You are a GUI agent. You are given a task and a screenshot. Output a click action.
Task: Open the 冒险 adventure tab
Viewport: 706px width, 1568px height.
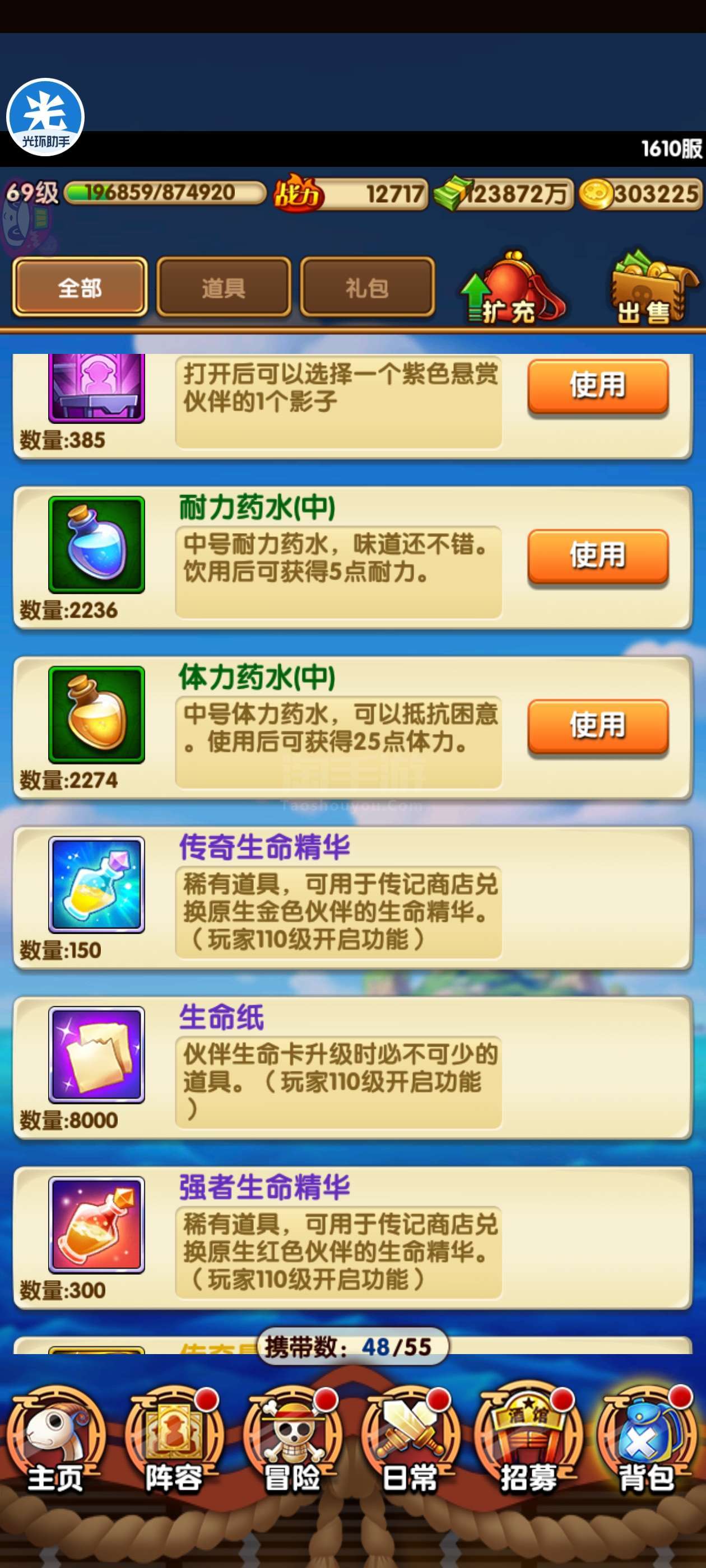(x=292, y=1444)
